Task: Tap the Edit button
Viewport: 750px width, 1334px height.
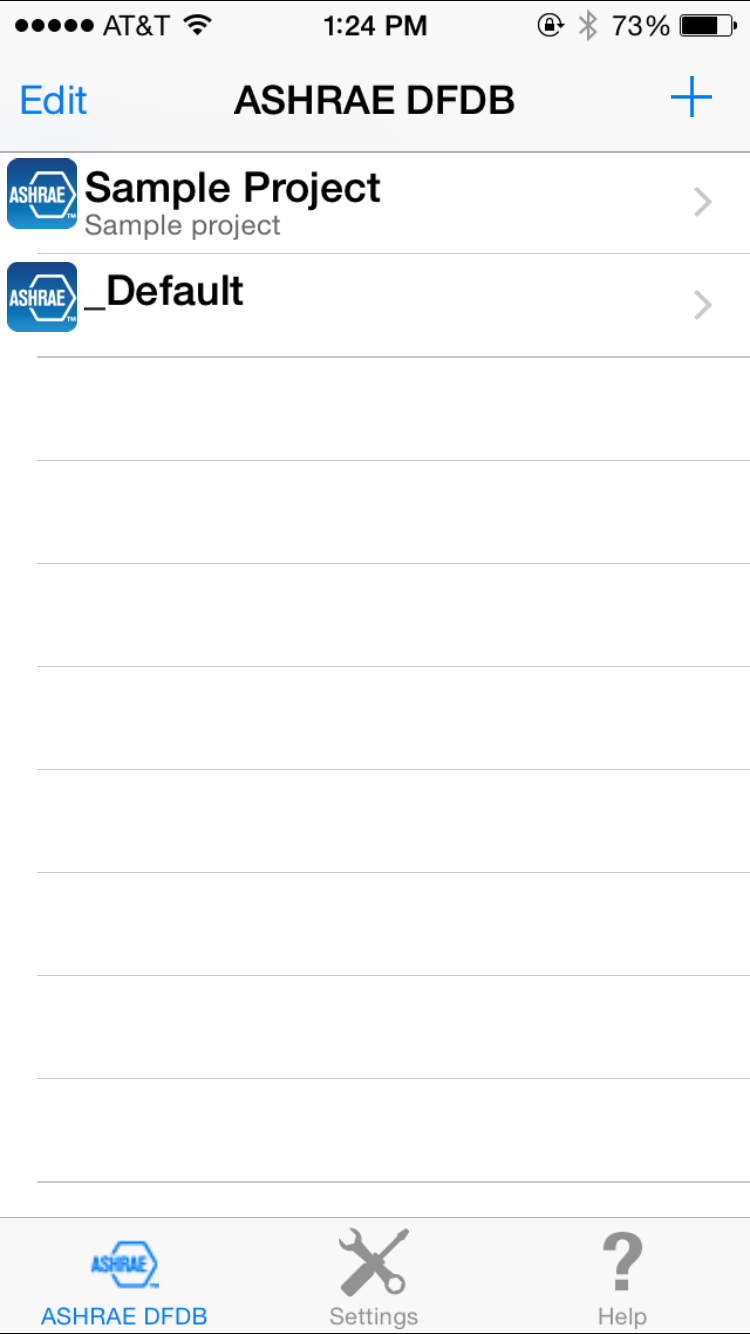Action: pos(54,100)
